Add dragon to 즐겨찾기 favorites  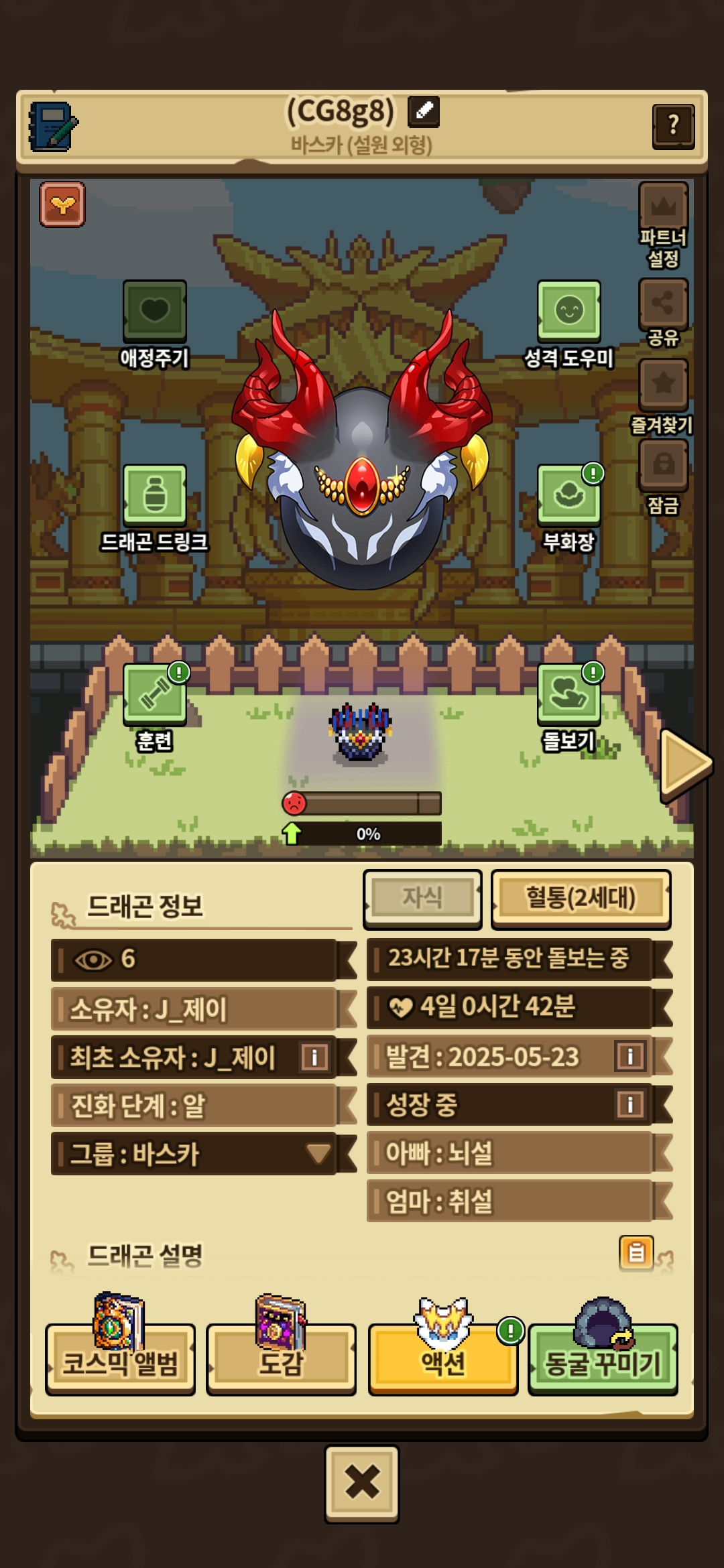pyautogui.click(x=663, y=385)
